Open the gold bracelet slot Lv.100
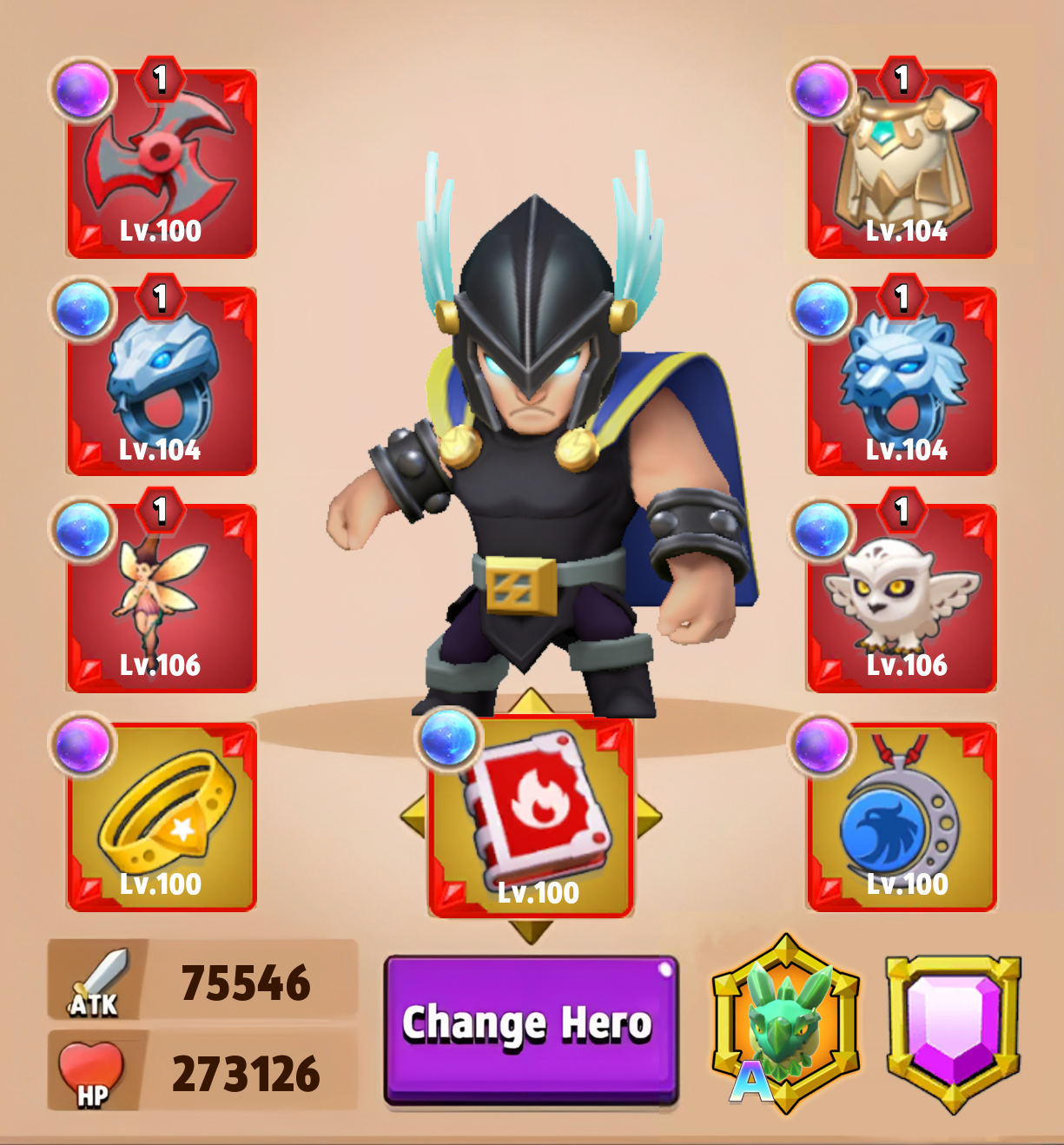Viewport: 1064px width, 1145px height. 161,818
